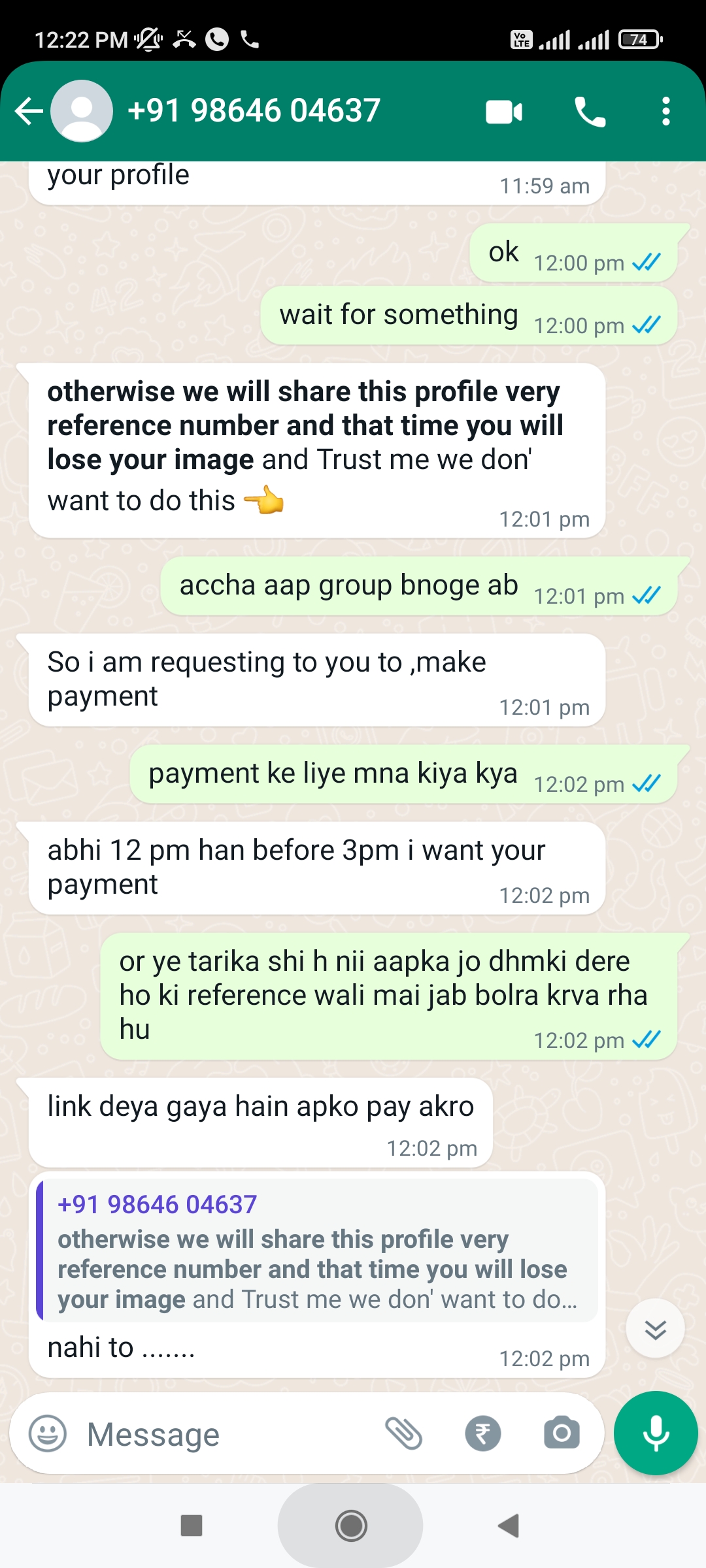Open the rupee payment option

(483, 1433)
